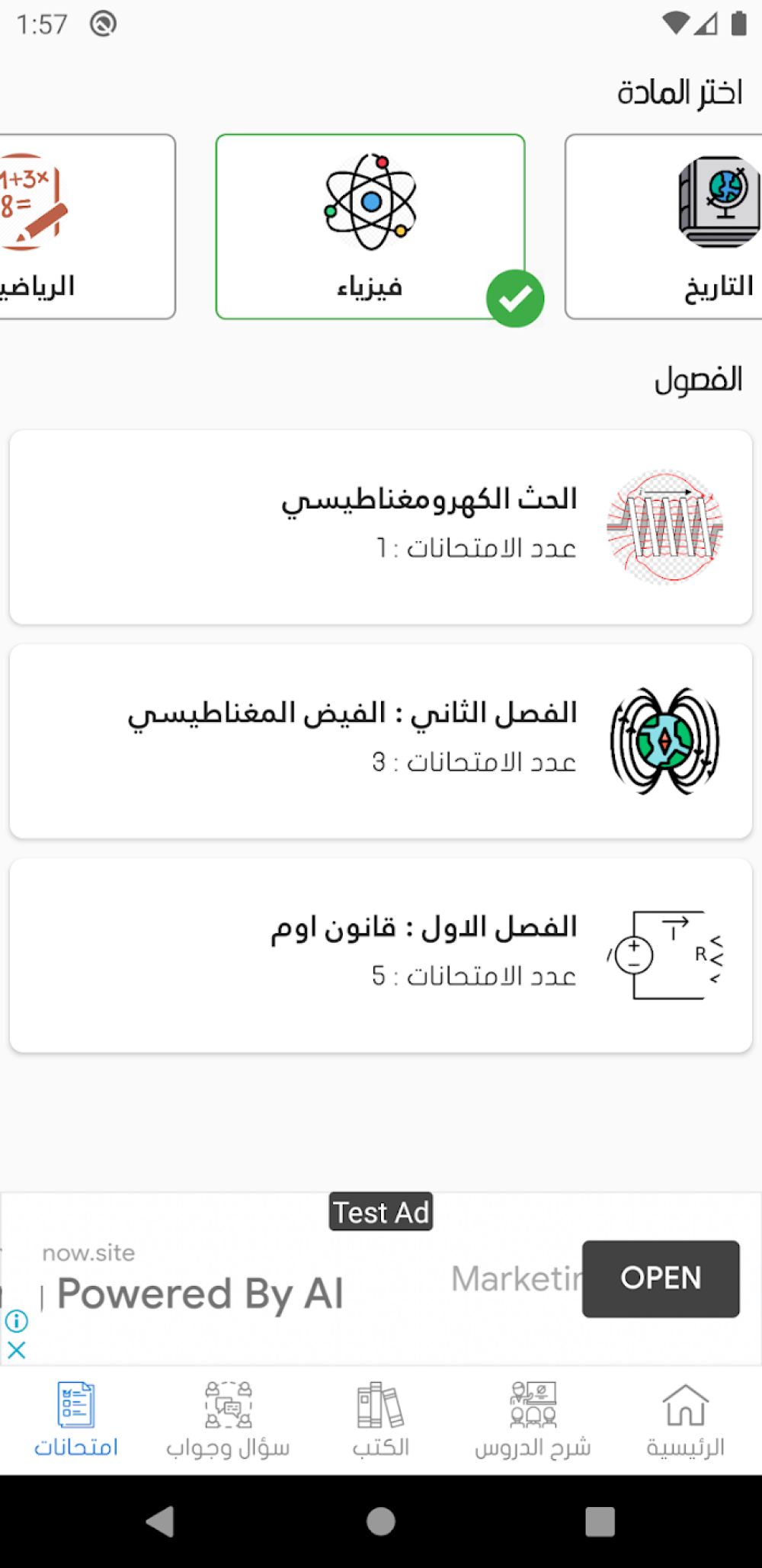Go to the سؤال وجواب tab
Viewport: 762px width, 1568px height.
(229, 1420)
